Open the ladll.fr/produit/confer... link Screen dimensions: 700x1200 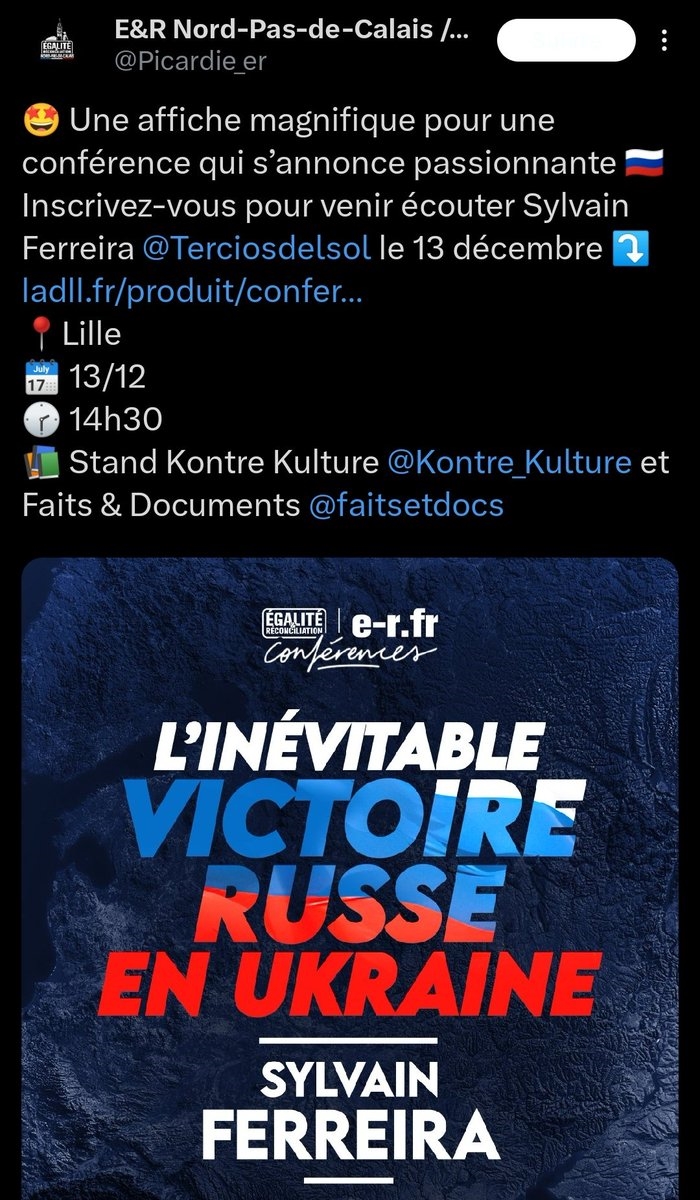[x=192, y=291]
